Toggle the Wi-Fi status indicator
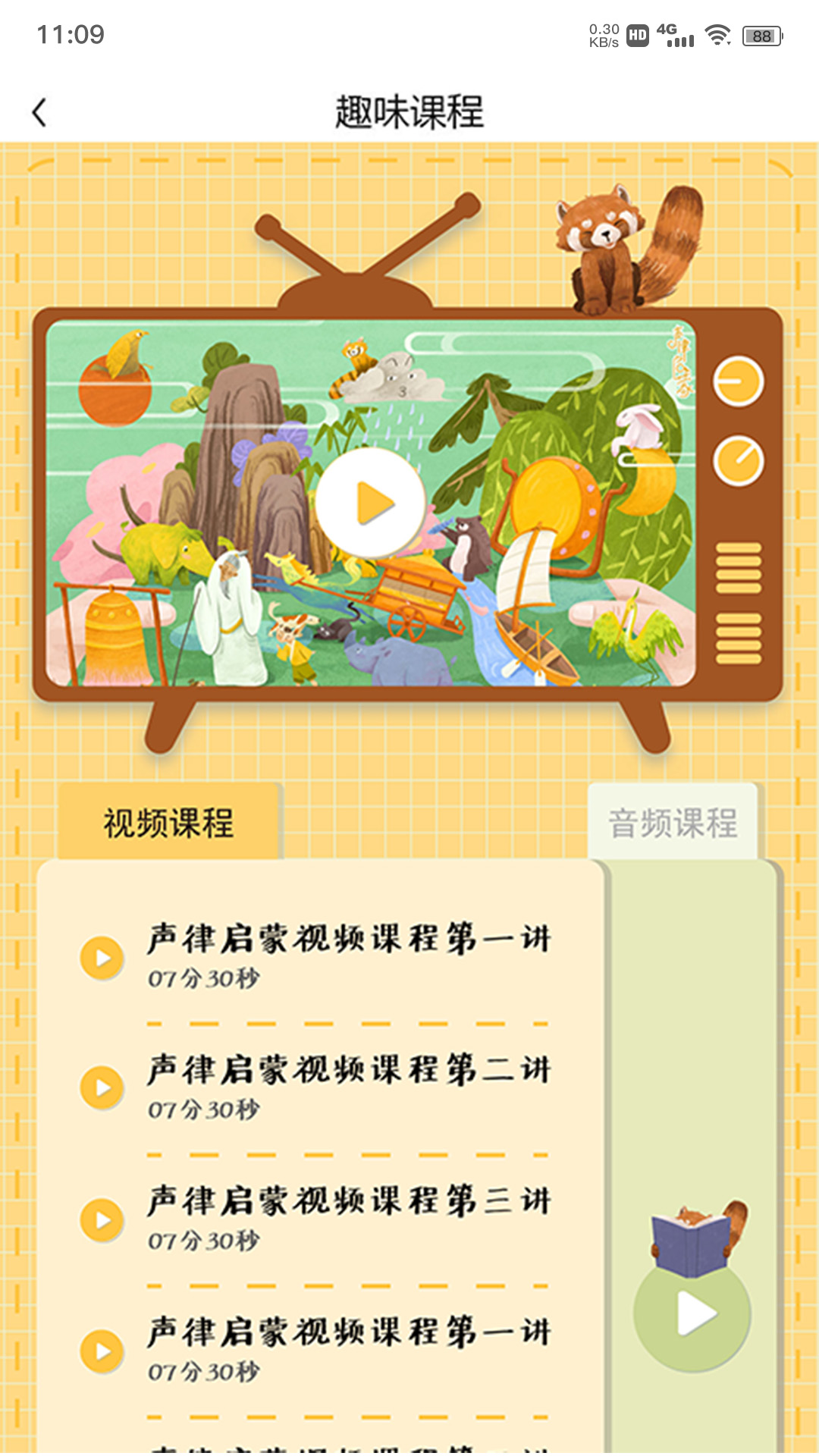This screenshot has height=1456, width=819. (x=714, y=33)
